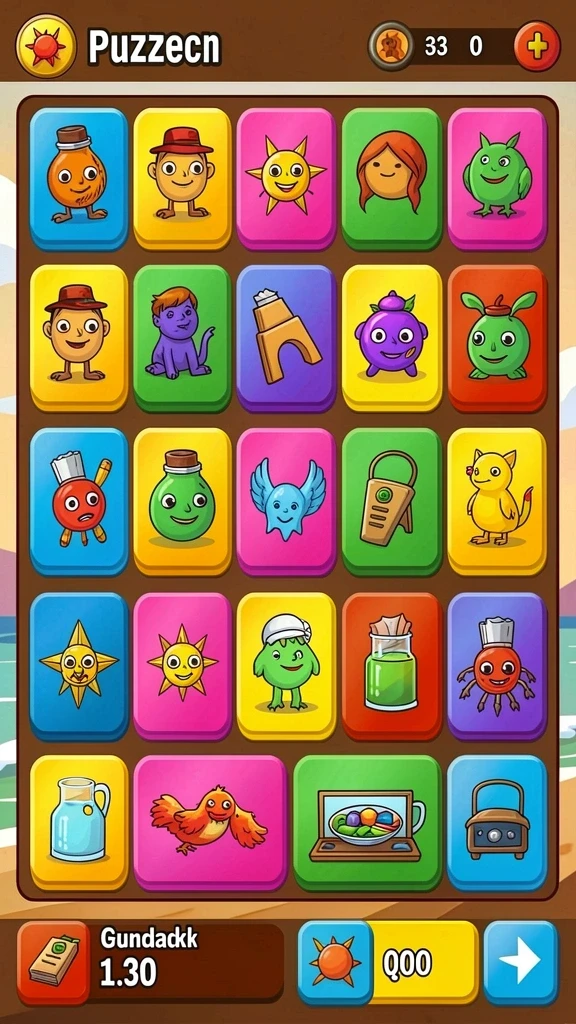The image size is (576, 1024).
Task: Select the wooden arch on purple tile
Action: (287, 338)
